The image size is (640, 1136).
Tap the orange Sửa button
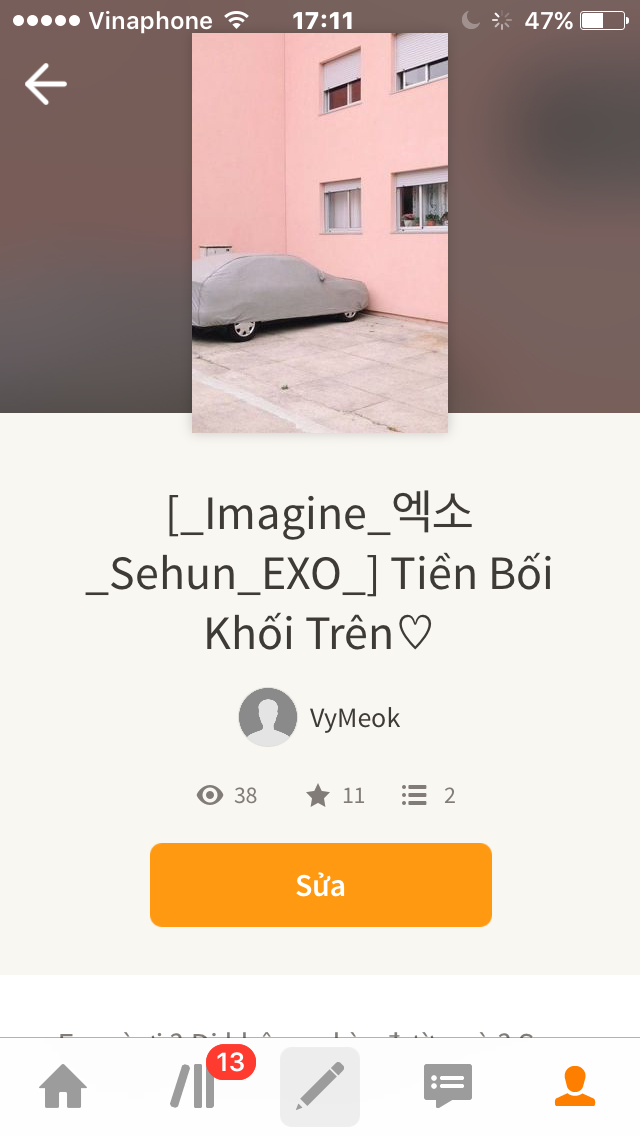[x=320, y=885]
